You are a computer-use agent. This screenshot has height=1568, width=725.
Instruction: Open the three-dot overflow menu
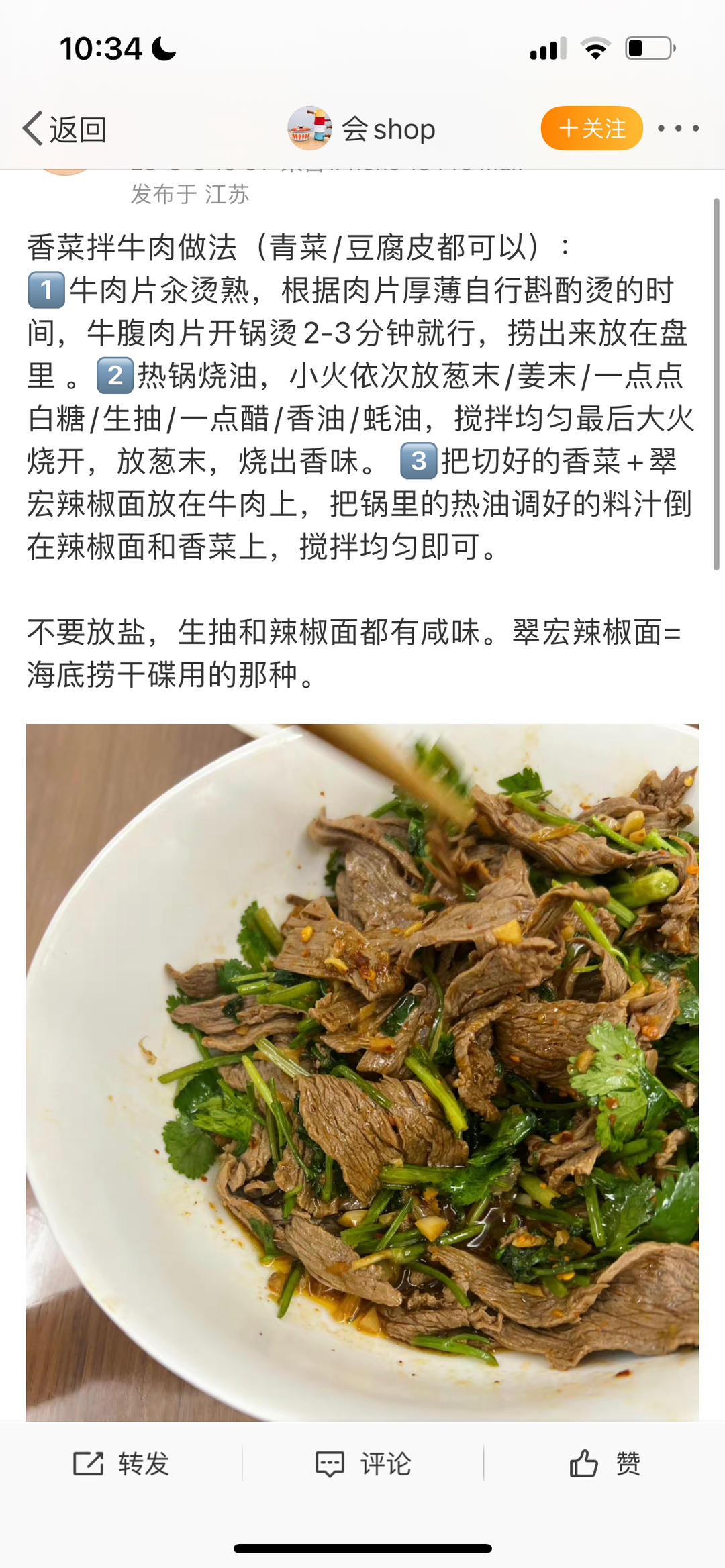tap(678, 128)
